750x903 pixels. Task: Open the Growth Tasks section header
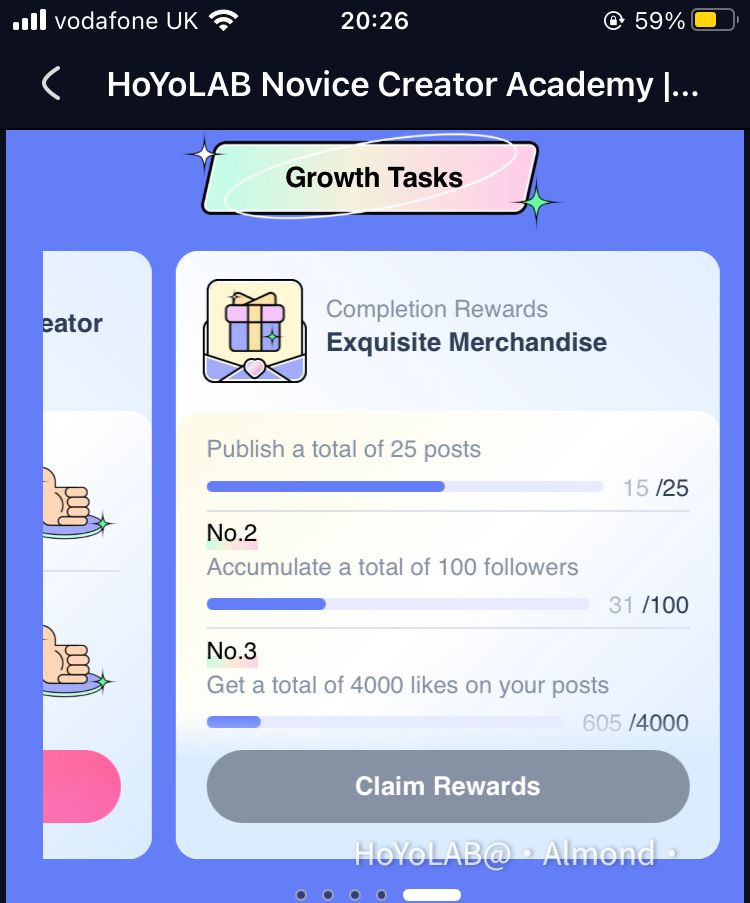pos(374,177)
